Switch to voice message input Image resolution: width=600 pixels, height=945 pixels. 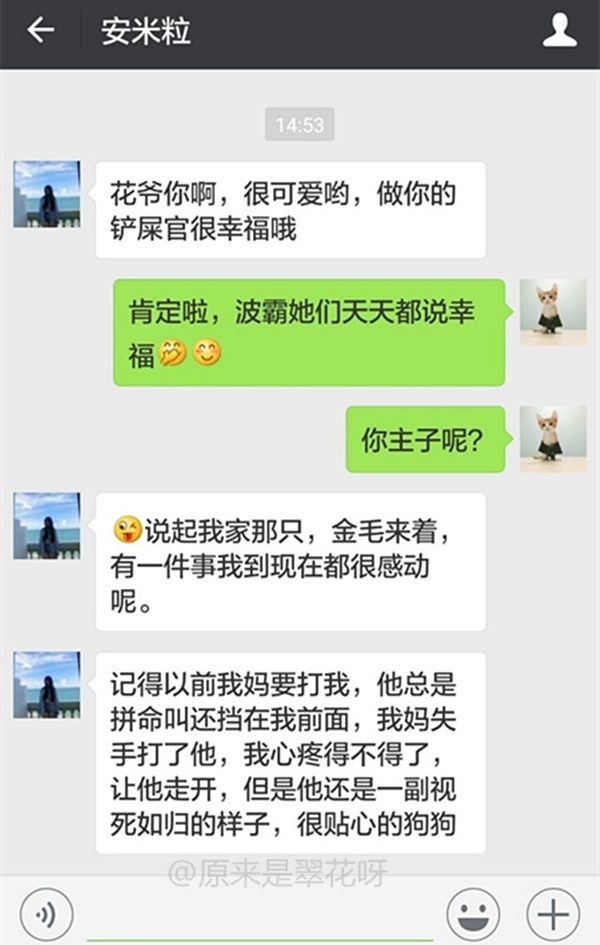point(45,914)
